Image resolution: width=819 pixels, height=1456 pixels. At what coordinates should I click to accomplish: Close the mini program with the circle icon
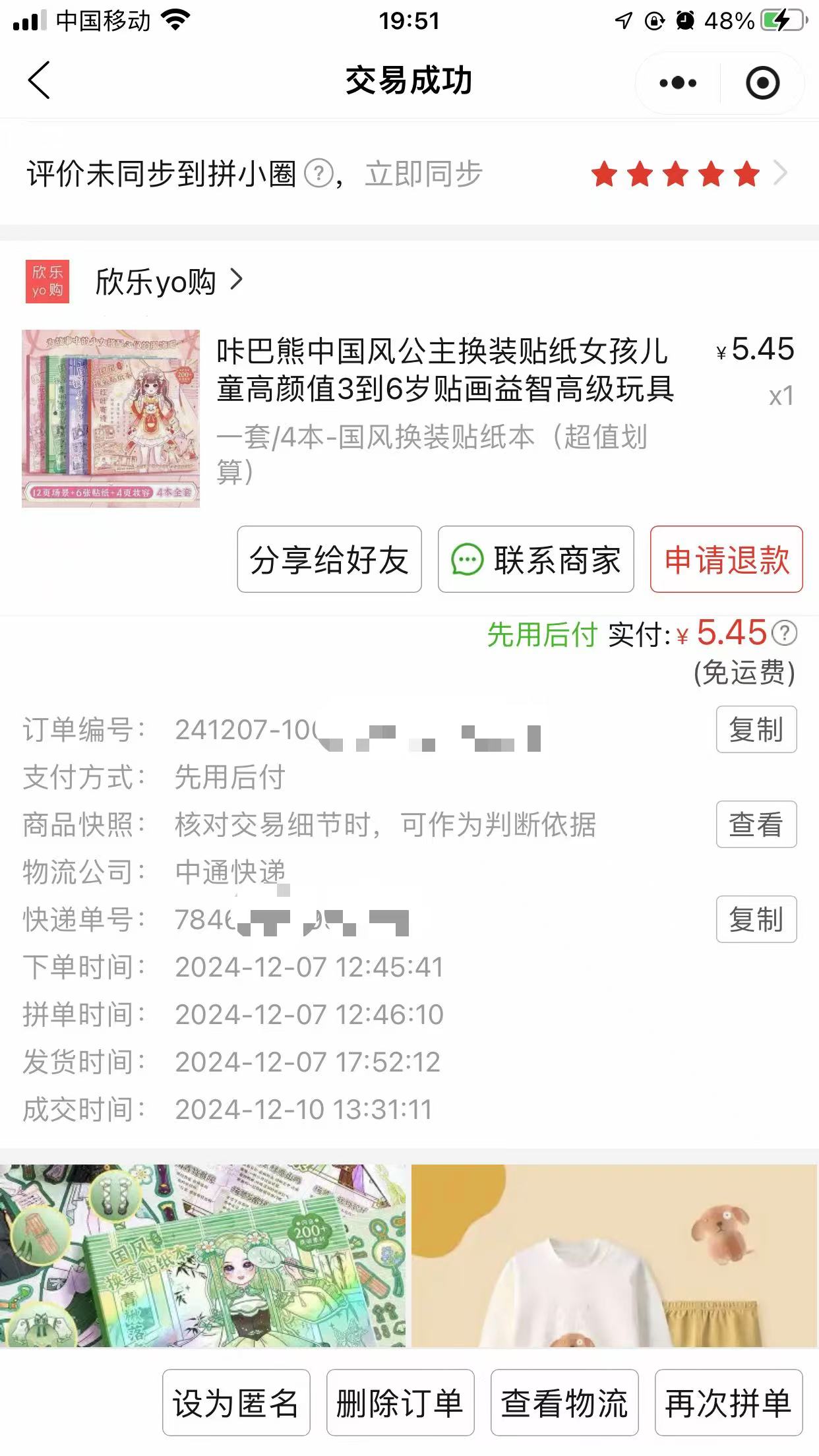(762, 83)
